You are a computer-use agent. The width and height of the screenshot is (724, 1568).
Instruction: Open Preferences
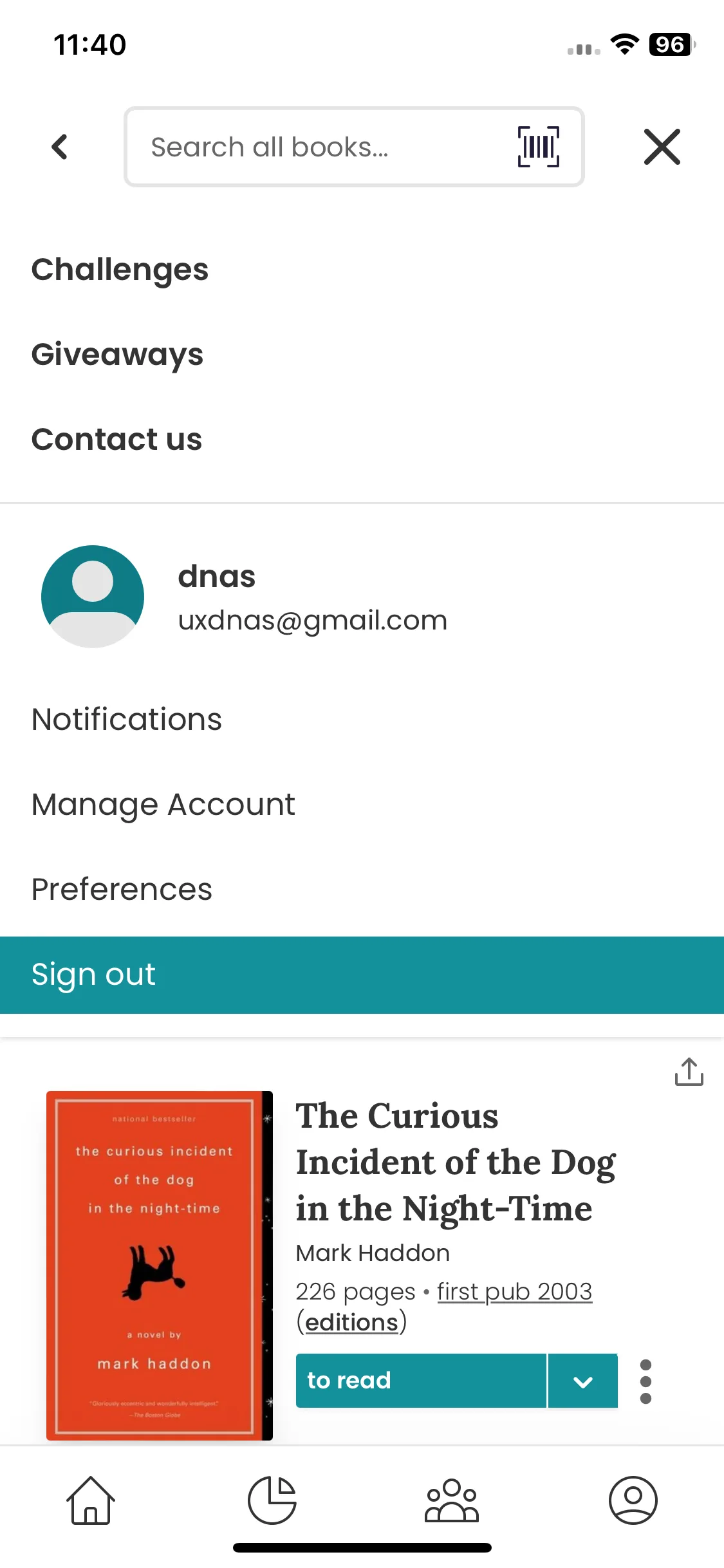122,890
